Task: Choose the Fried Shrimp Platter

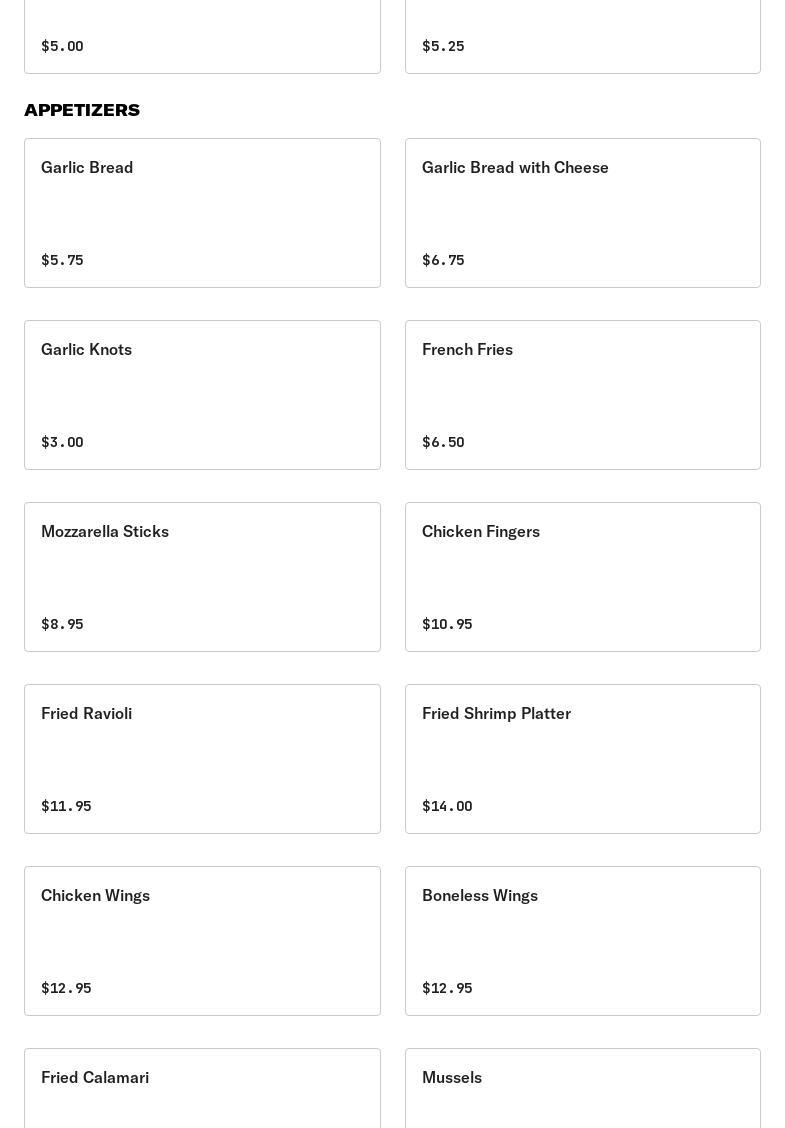Action: coord(582,759)
